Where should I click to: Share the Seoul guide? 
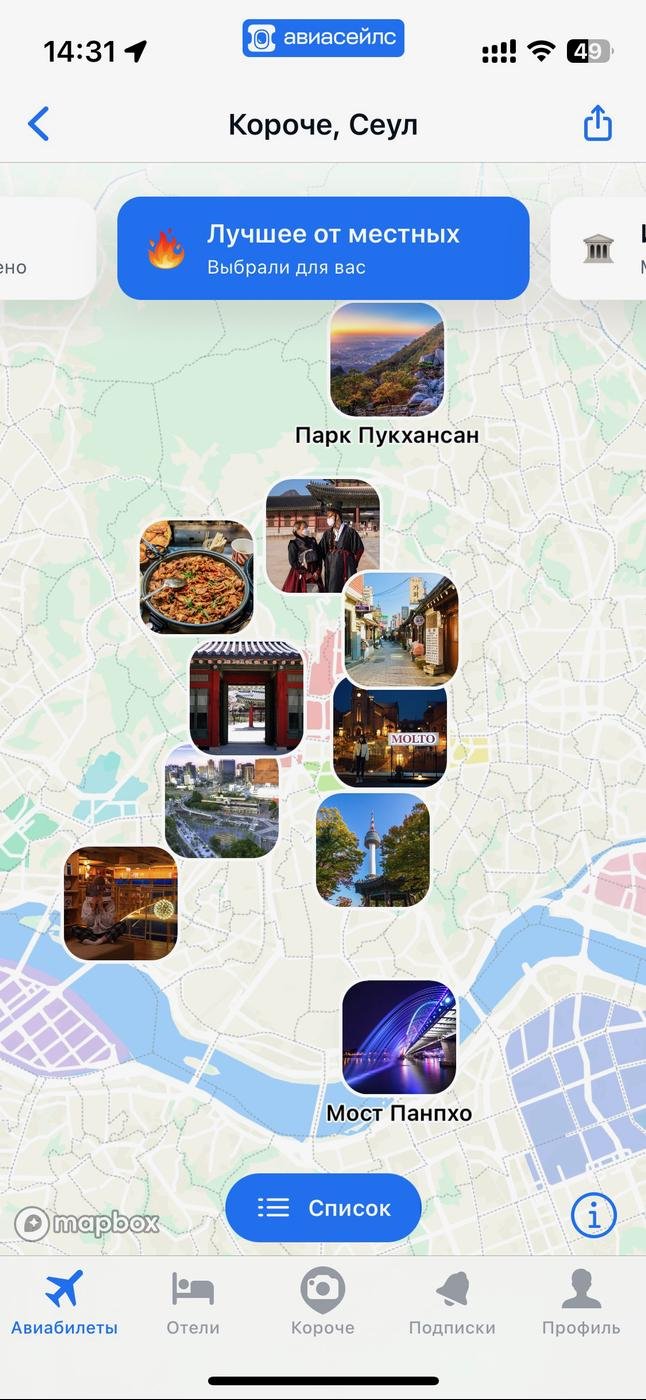pyautogui.click(x=597, y=124)
